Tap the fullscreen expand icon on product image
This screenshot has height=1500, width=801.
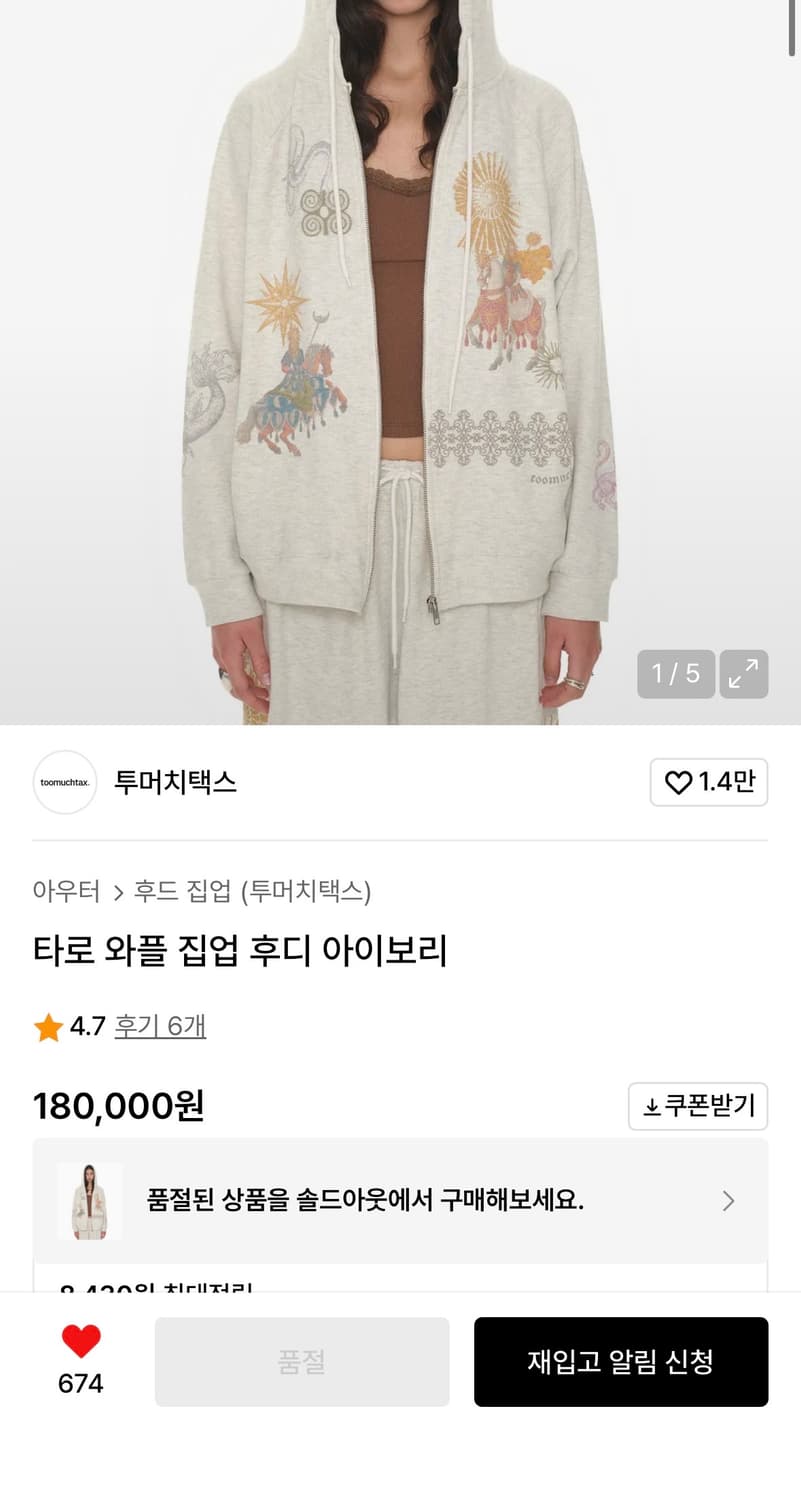pos(743,674)
